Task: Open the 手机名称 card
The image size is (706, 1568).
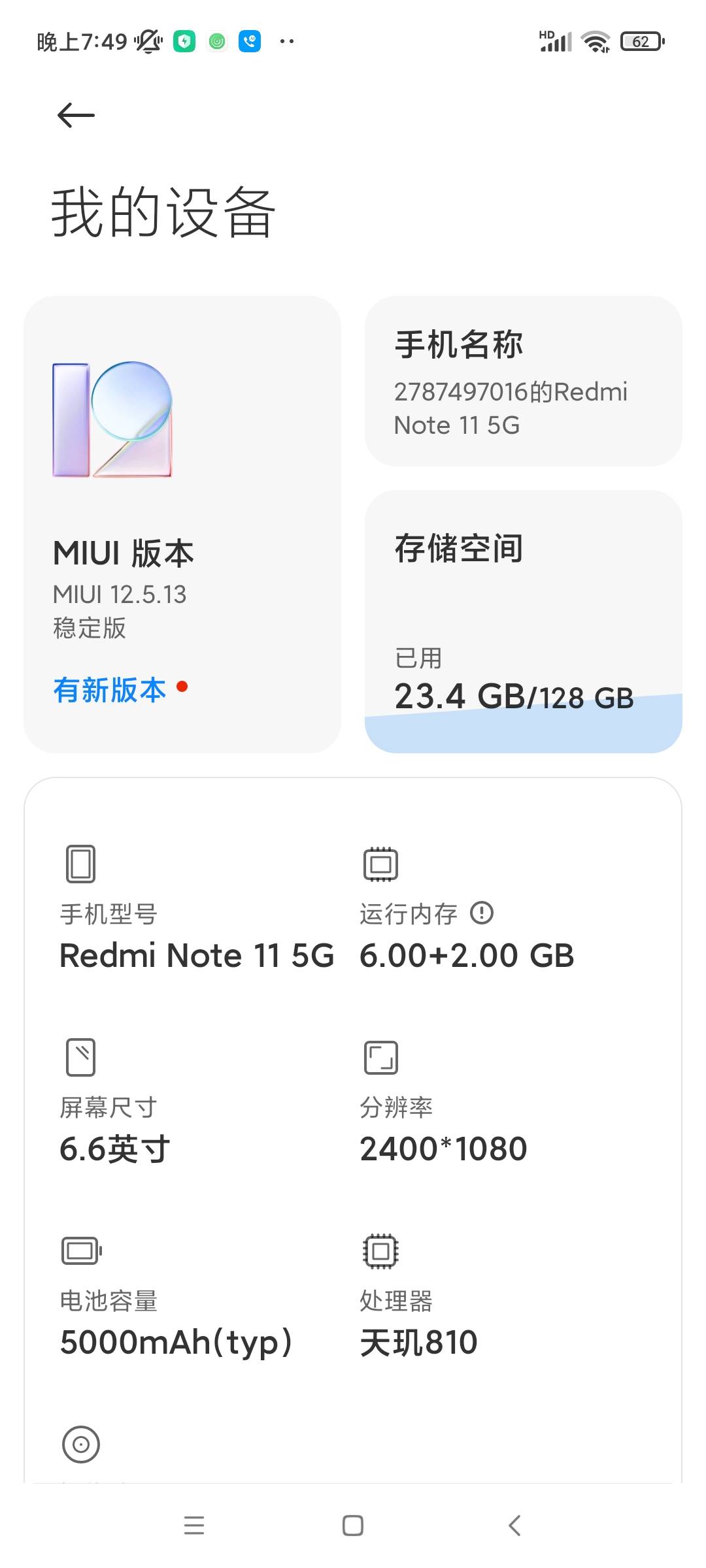Action: click(523, 382)
